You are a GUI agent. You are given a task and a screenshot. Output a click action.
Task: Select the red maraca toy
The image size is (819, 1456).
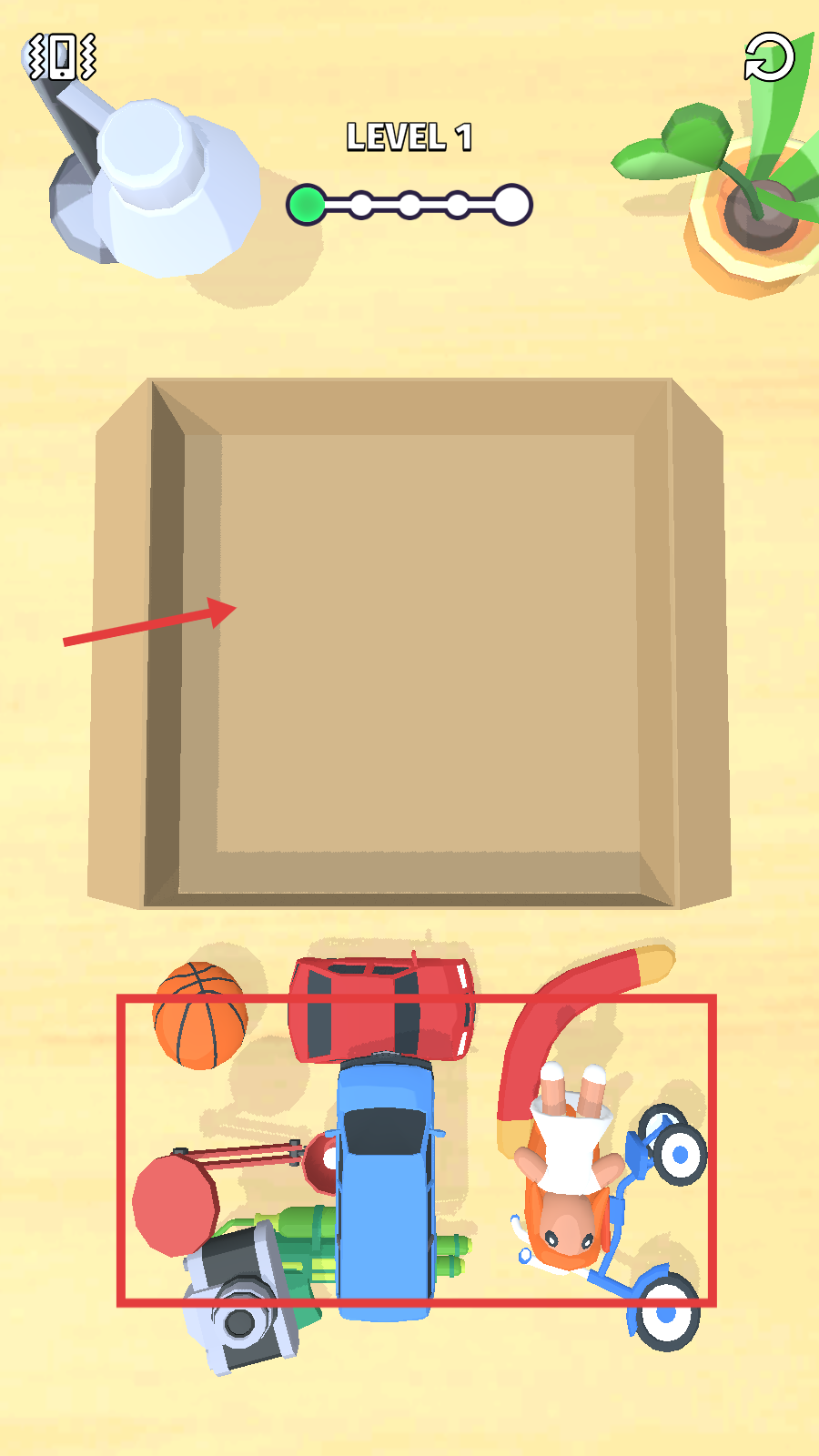(177, 1201)
